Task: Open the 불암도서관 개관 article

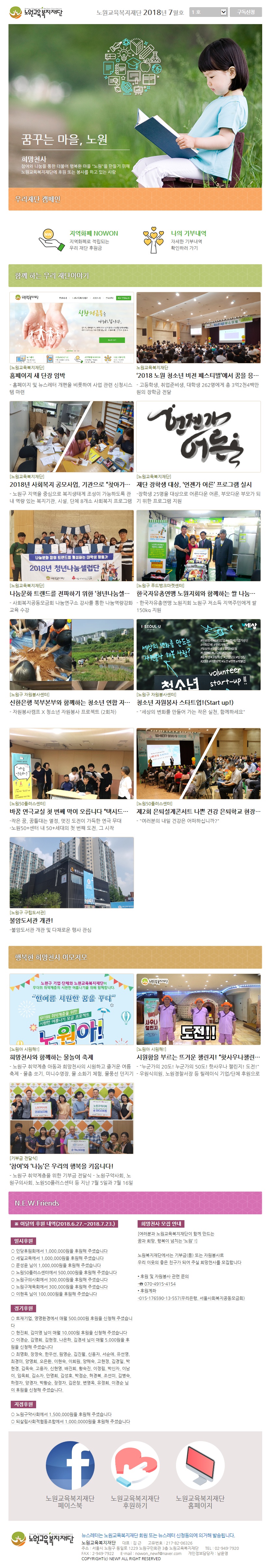Action: tap(32, 920)
